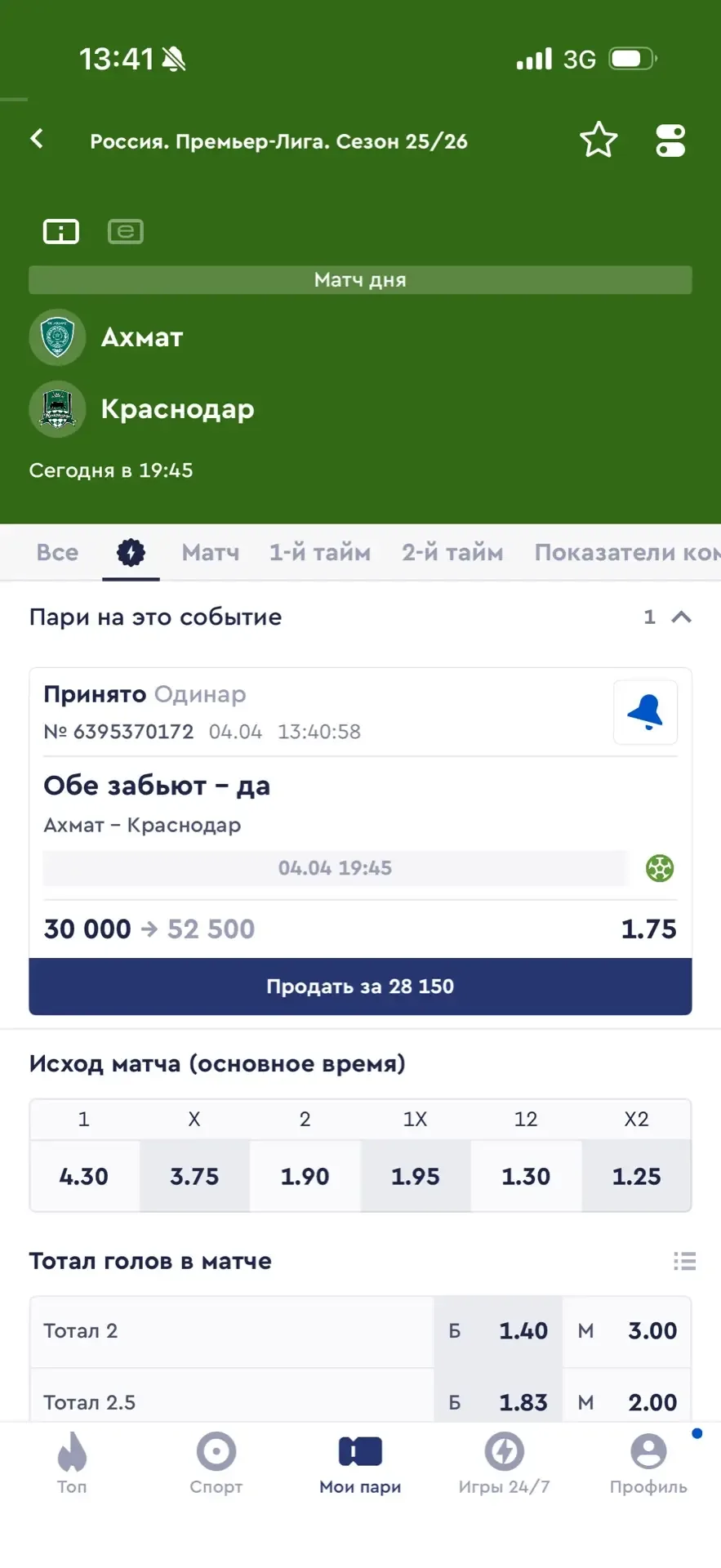Tap the bell icon on the accepted bet
This screenshot has width=721, height=1568.
tap(645, 712)
